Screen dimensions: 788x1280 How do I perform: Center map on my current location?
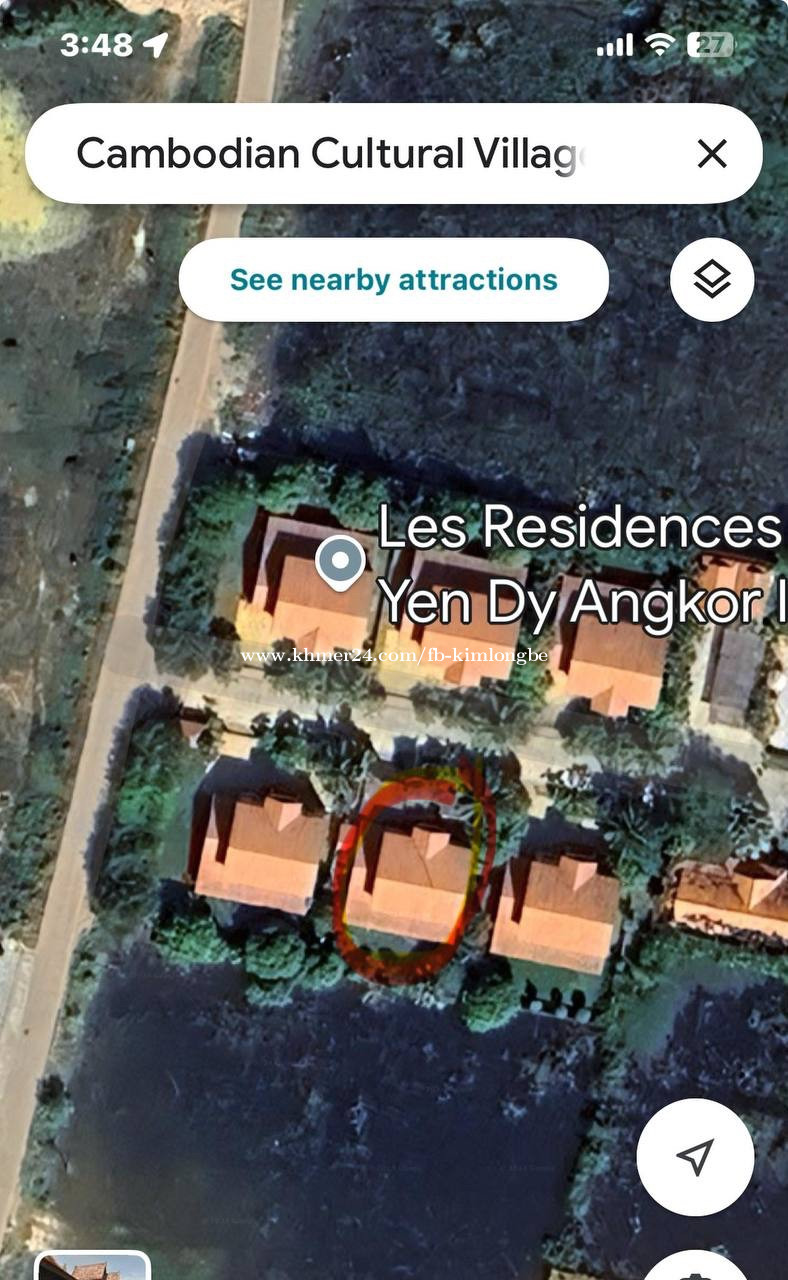point(695,1157)
